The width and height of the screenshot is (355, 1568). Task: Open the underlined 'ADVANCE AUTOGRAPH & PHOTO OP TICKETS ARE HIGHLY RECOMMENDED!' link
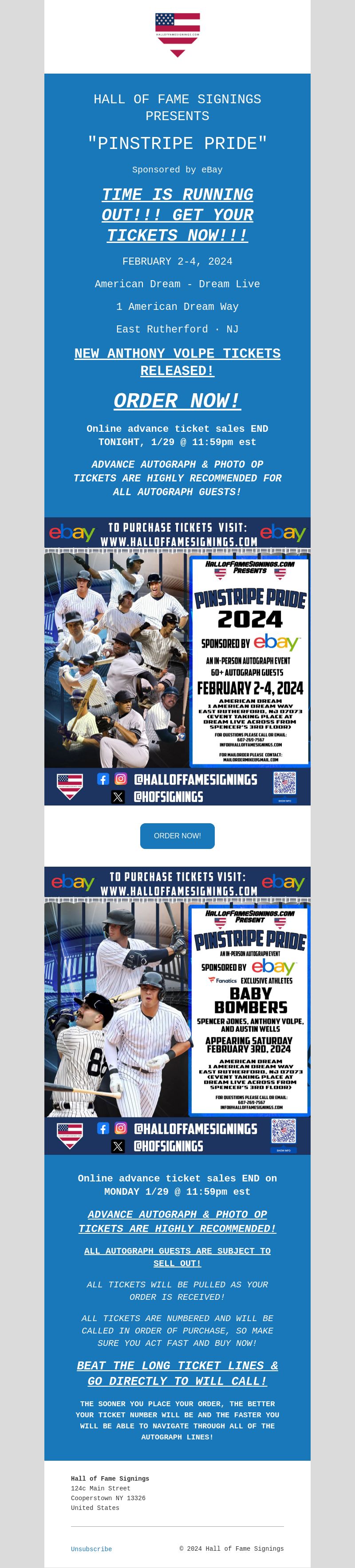[177, 1221]
